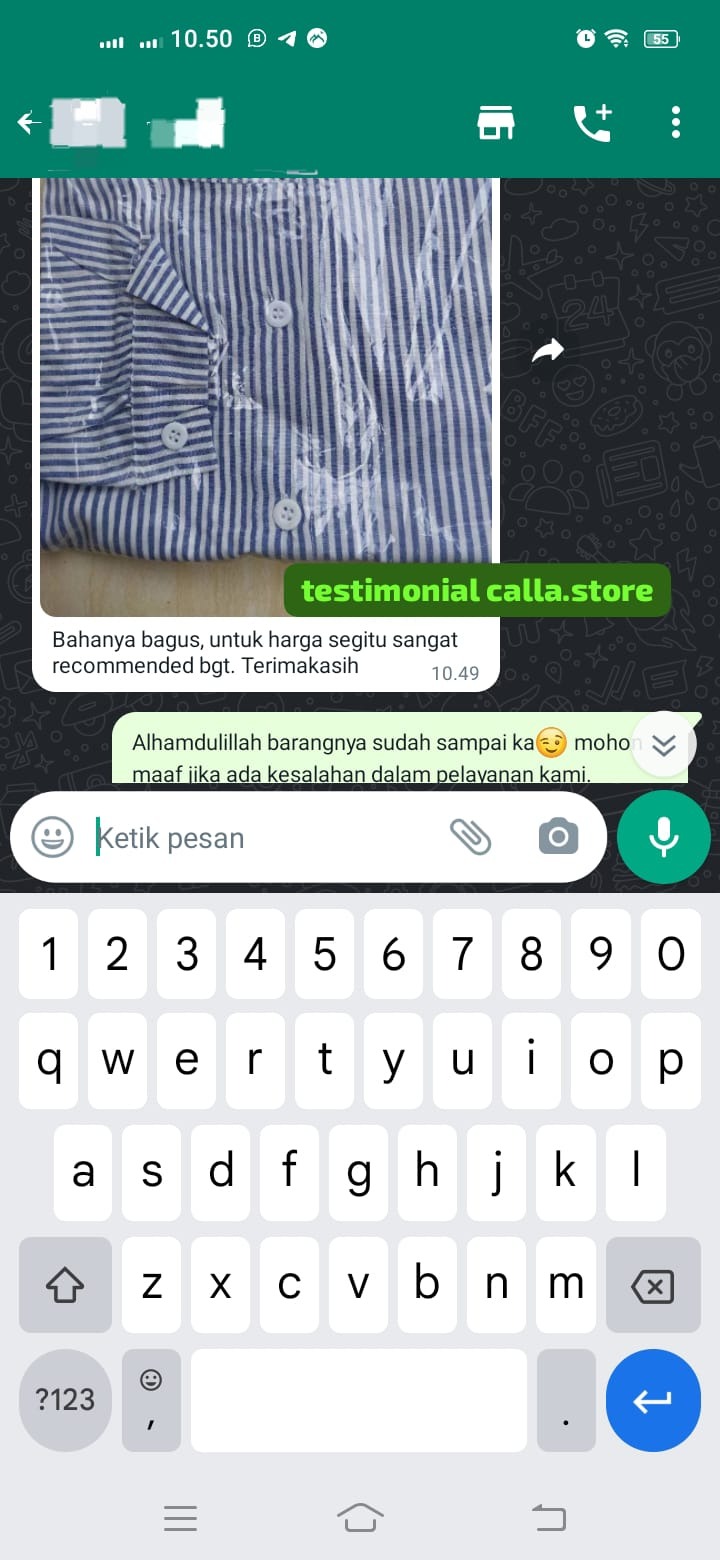The height and width of the screenshot is (1560, 720).
Task: Open the camera from message bar
Action: (x=558, y=837)
